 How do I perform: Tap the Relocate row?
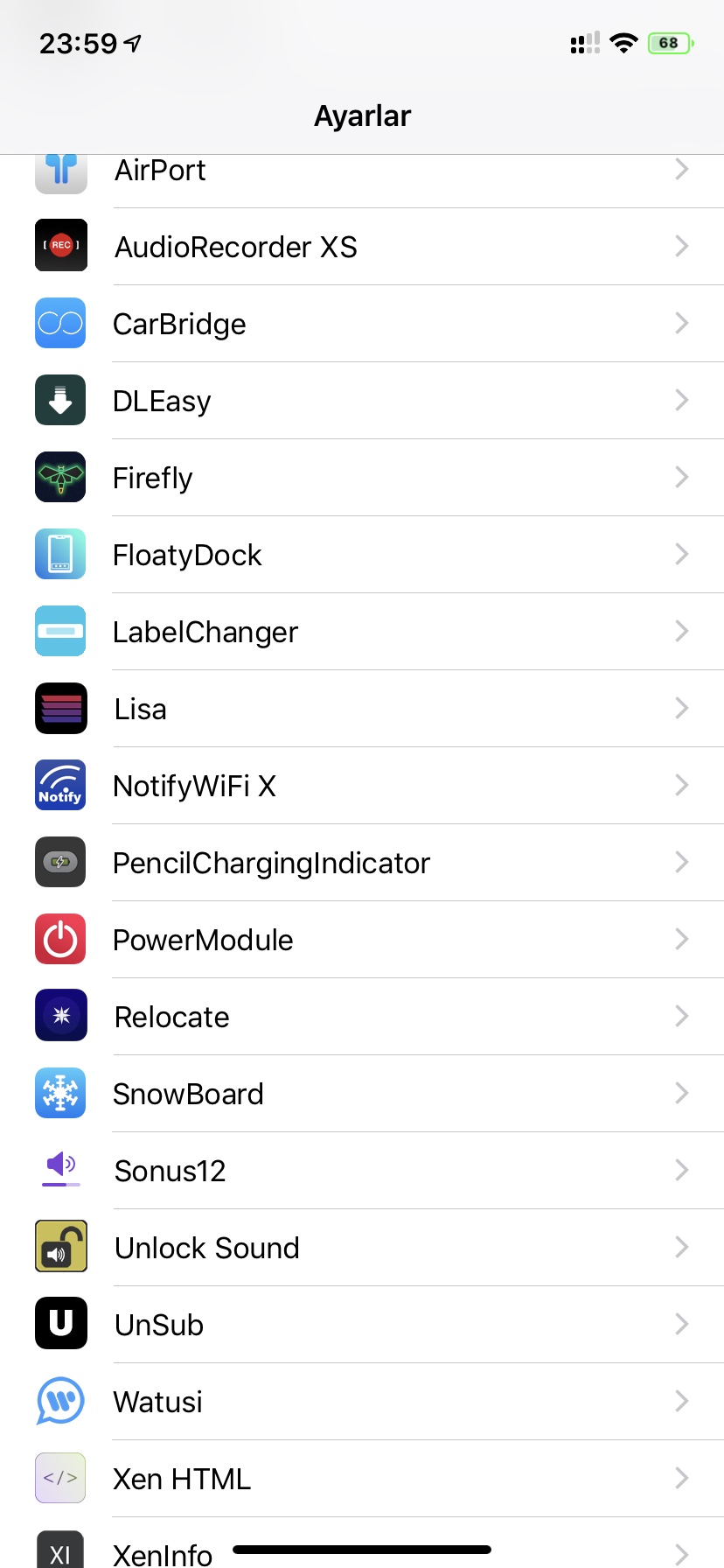(x=362, y=1017)
